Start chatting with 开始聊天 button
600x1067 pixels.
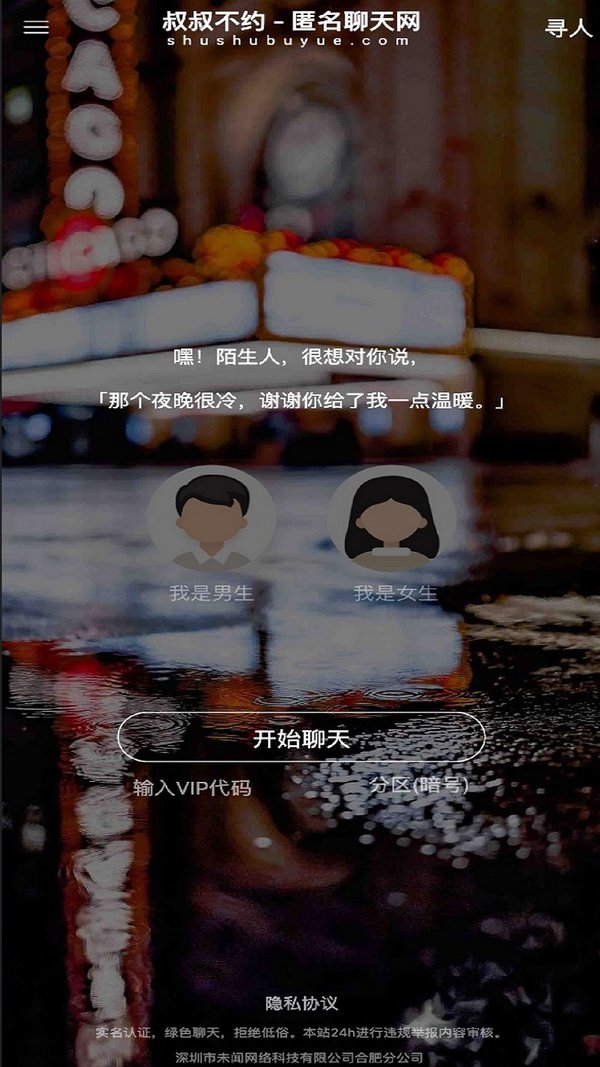[301, 738]
